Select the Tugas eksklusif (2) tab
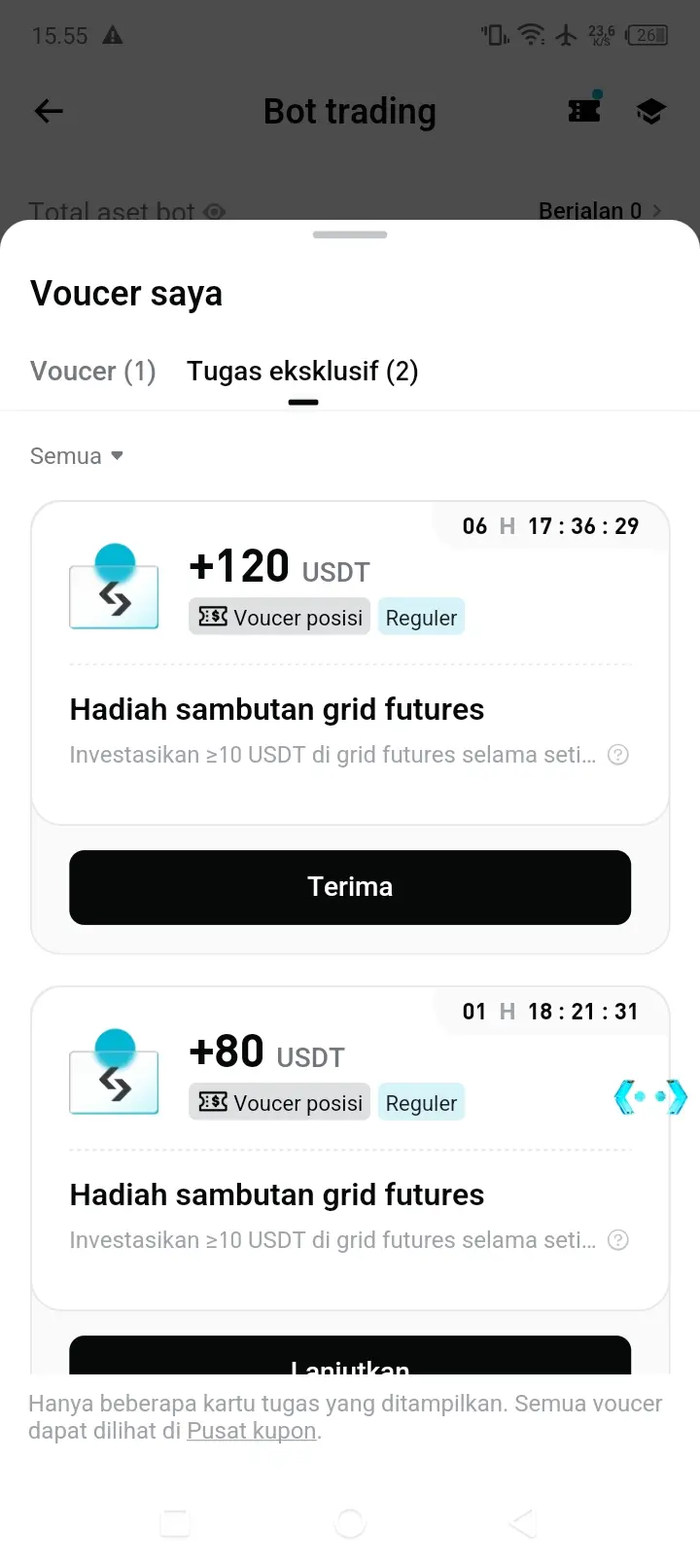The height and width of the screenshot is (1568, 700). tap(302, 372)
